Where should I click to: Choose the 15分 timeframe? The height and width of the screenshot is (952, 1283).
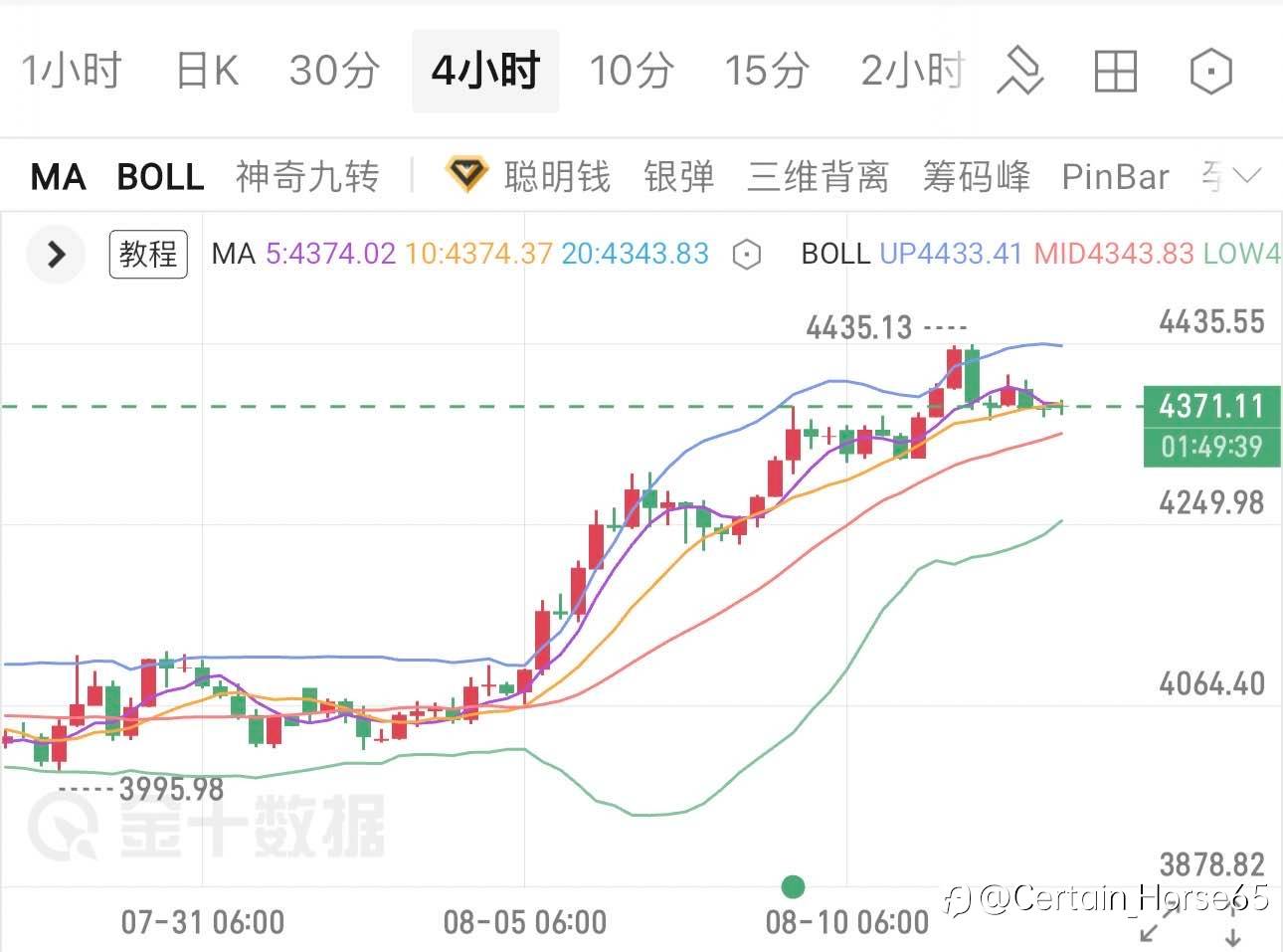766,72
